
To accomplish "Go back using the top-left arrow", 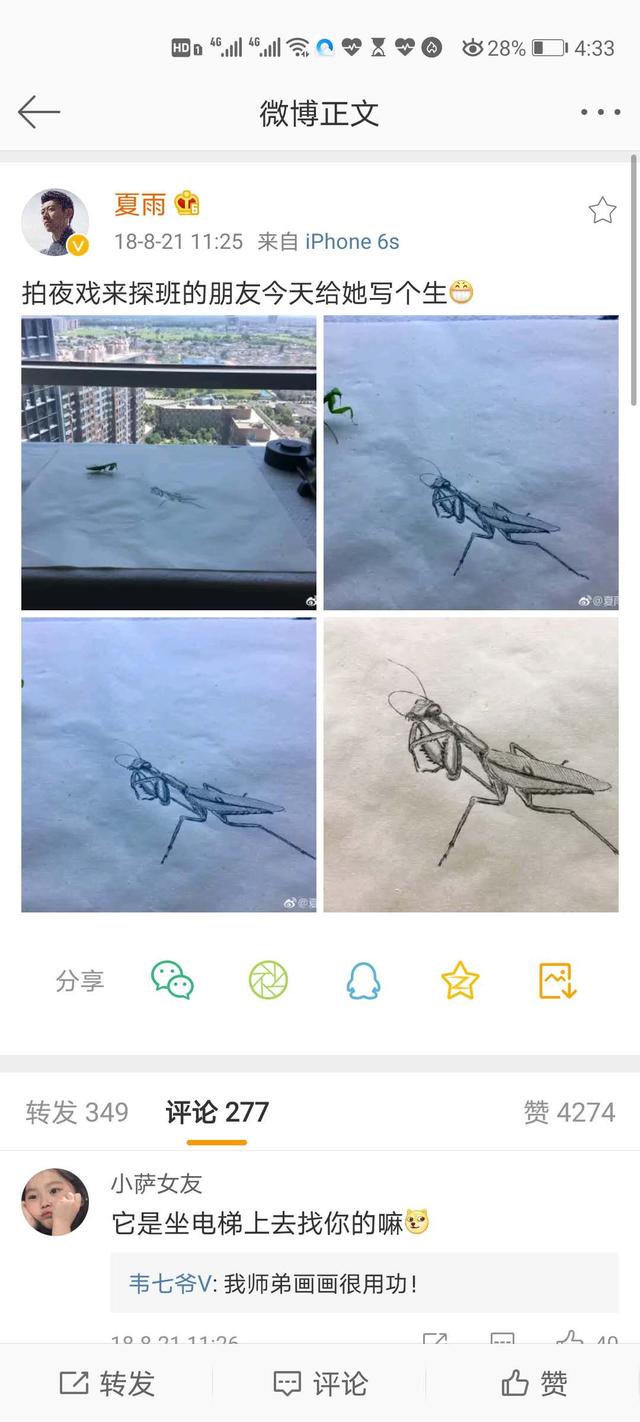I will click(39, 112).
